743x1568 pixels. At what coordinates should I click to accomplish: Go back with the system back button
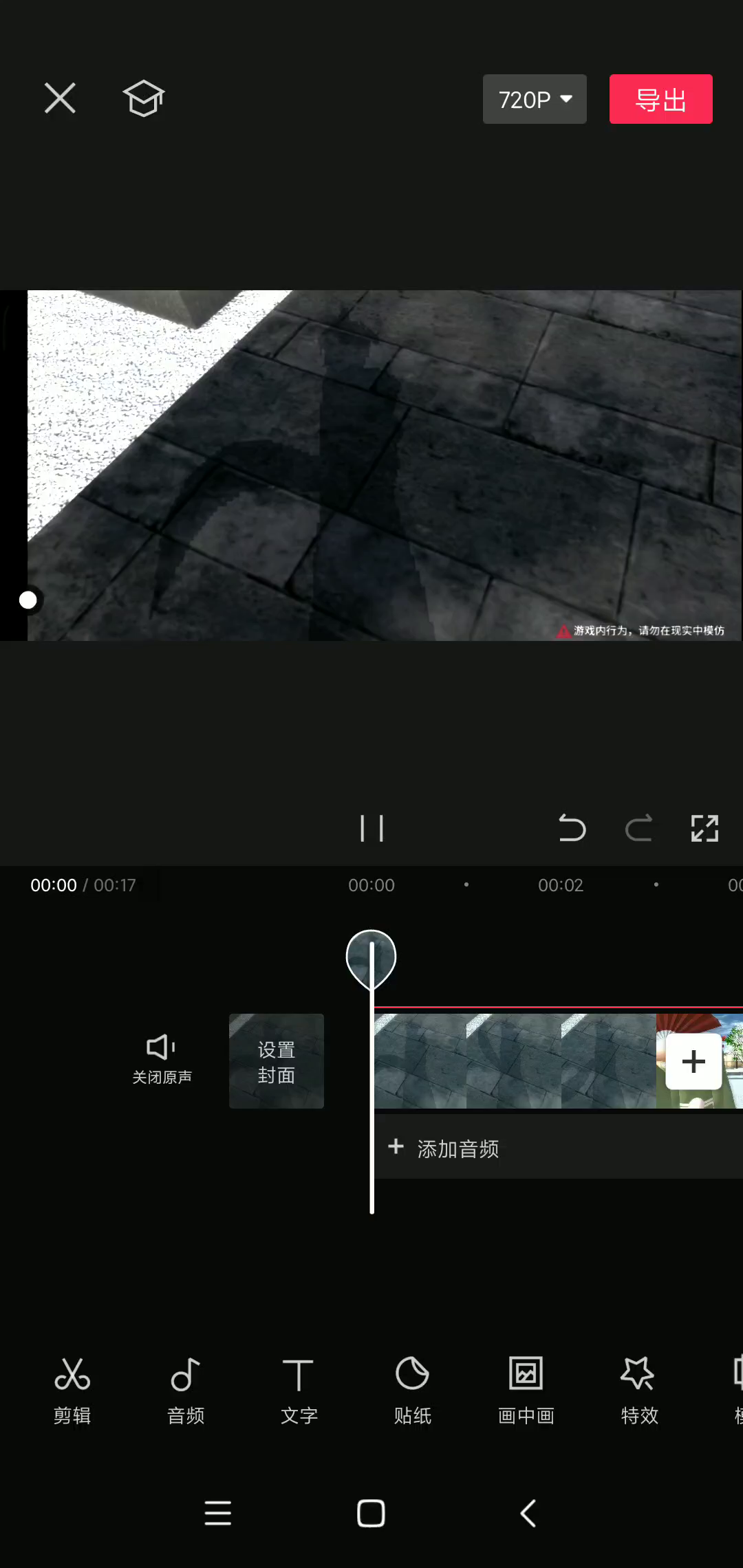(528, 1513)
